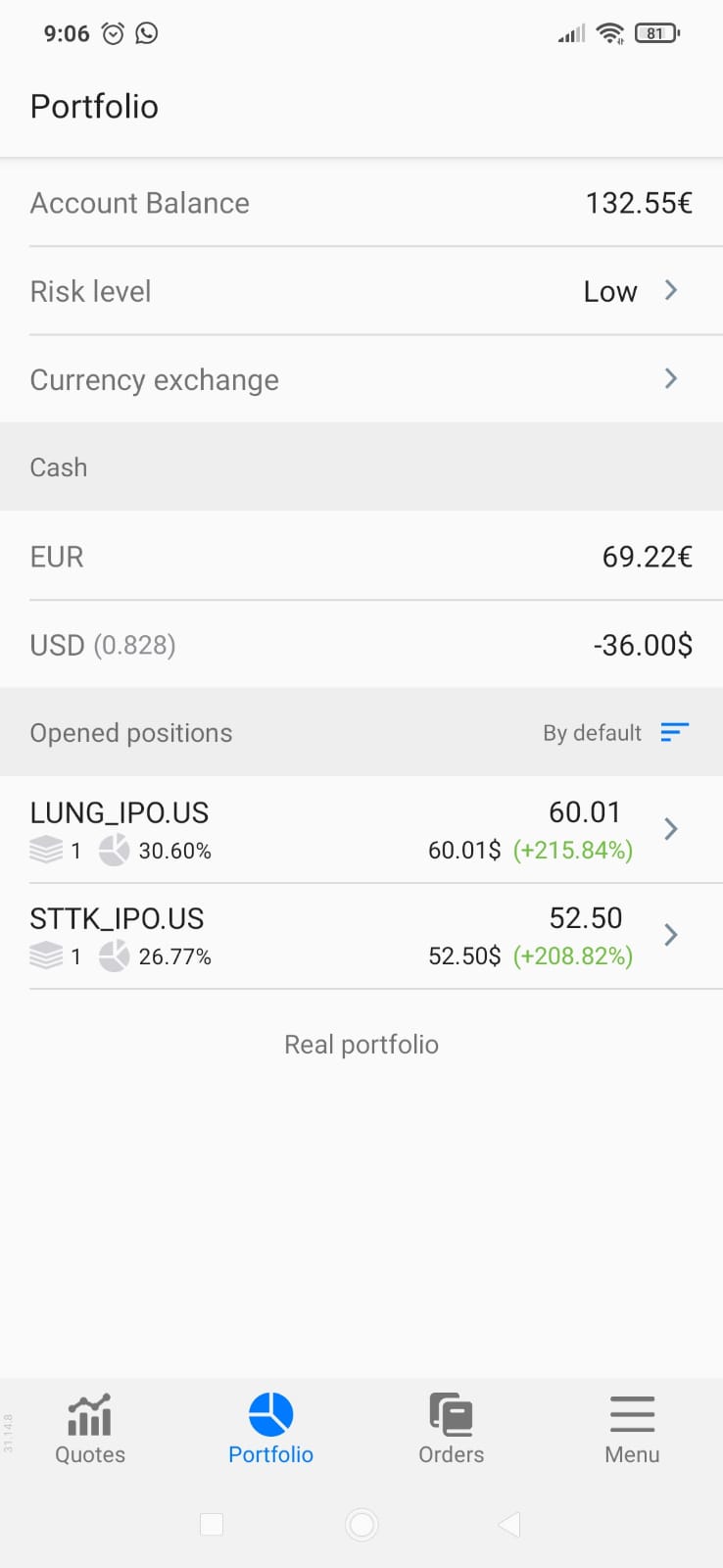View STTK_IPO.US position details
The height and width of the screenshot is (1568, 723).
pyautogui.click(x=361, y=936)
